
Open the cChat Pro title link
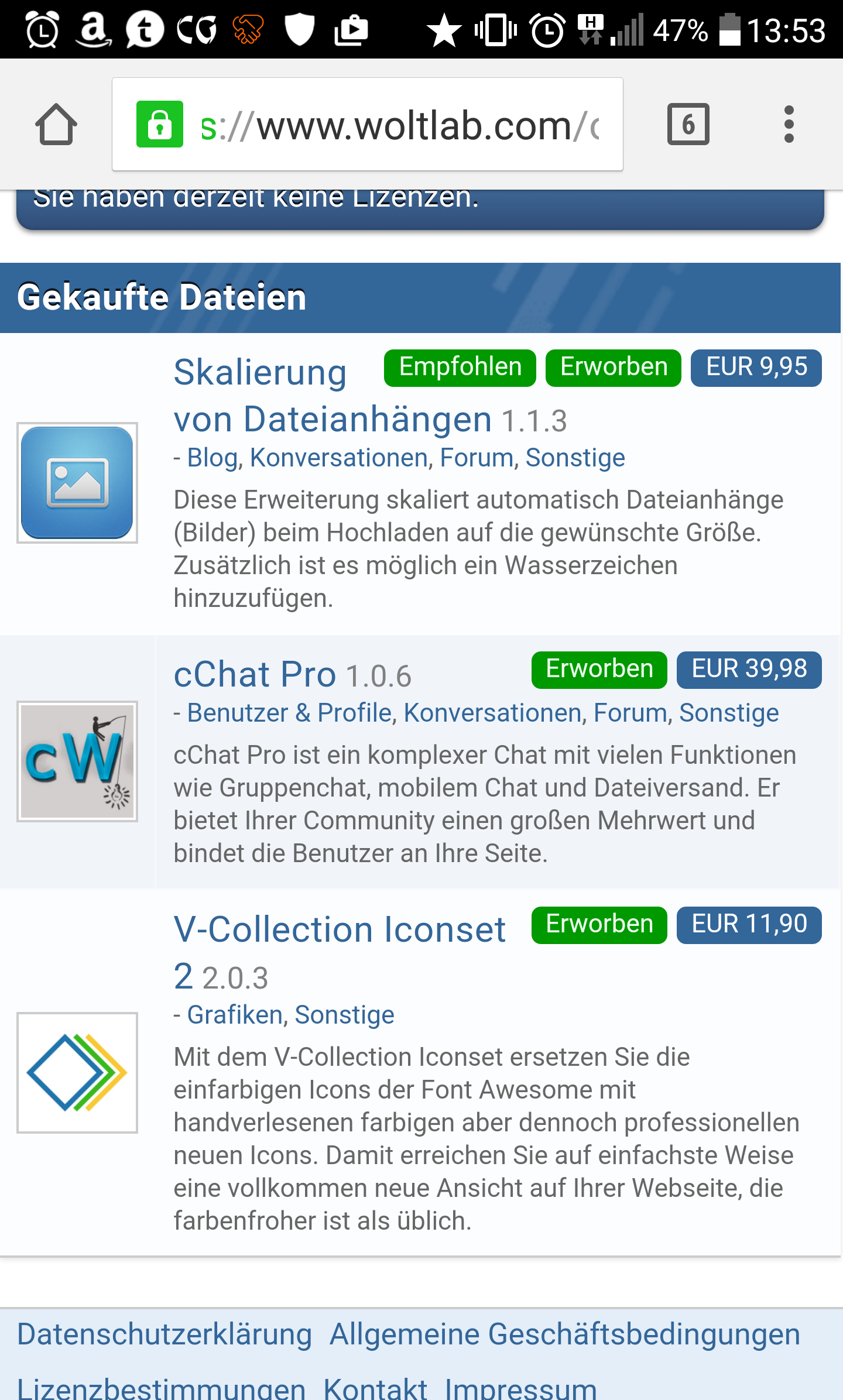[x=255, y=674]
